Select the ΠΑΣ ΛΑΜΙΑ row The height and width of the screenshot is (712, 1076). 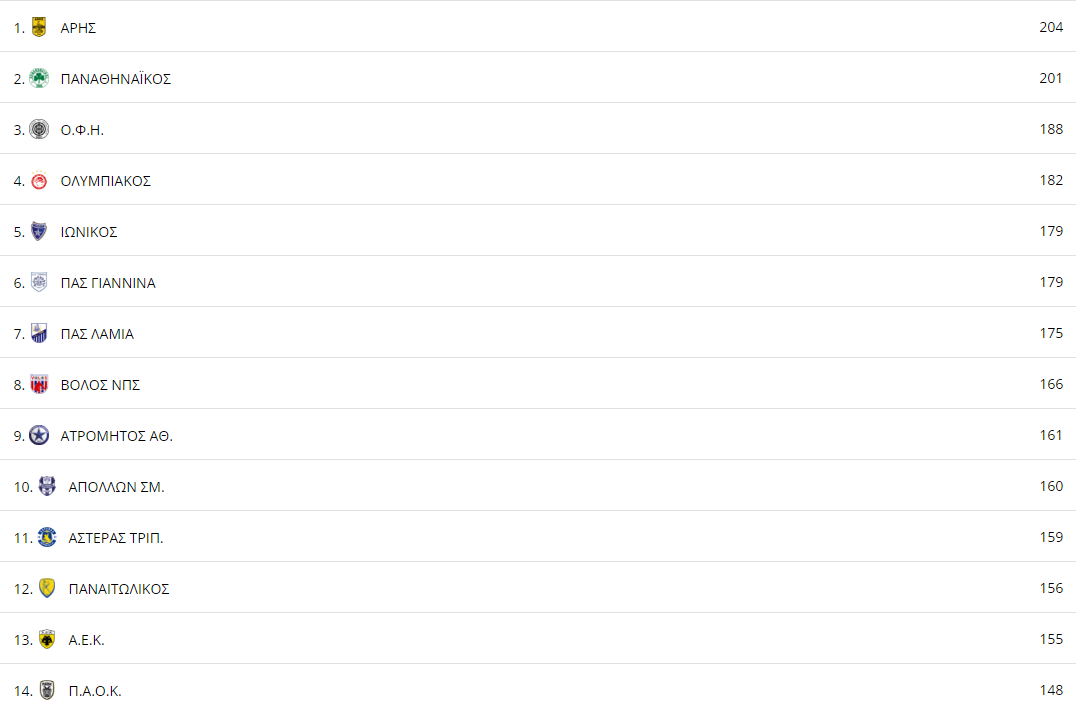(97, 334)
